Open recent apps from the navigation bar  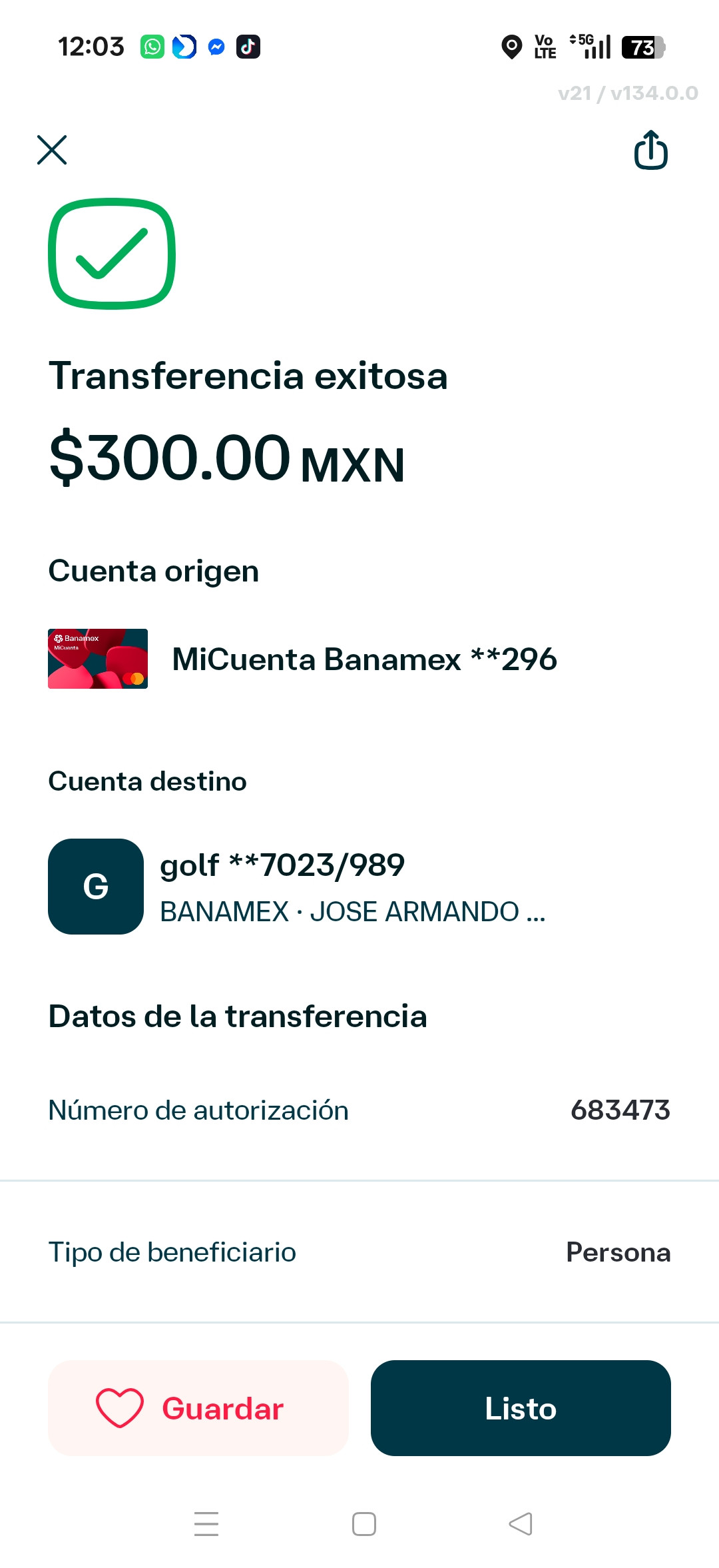206,1523
